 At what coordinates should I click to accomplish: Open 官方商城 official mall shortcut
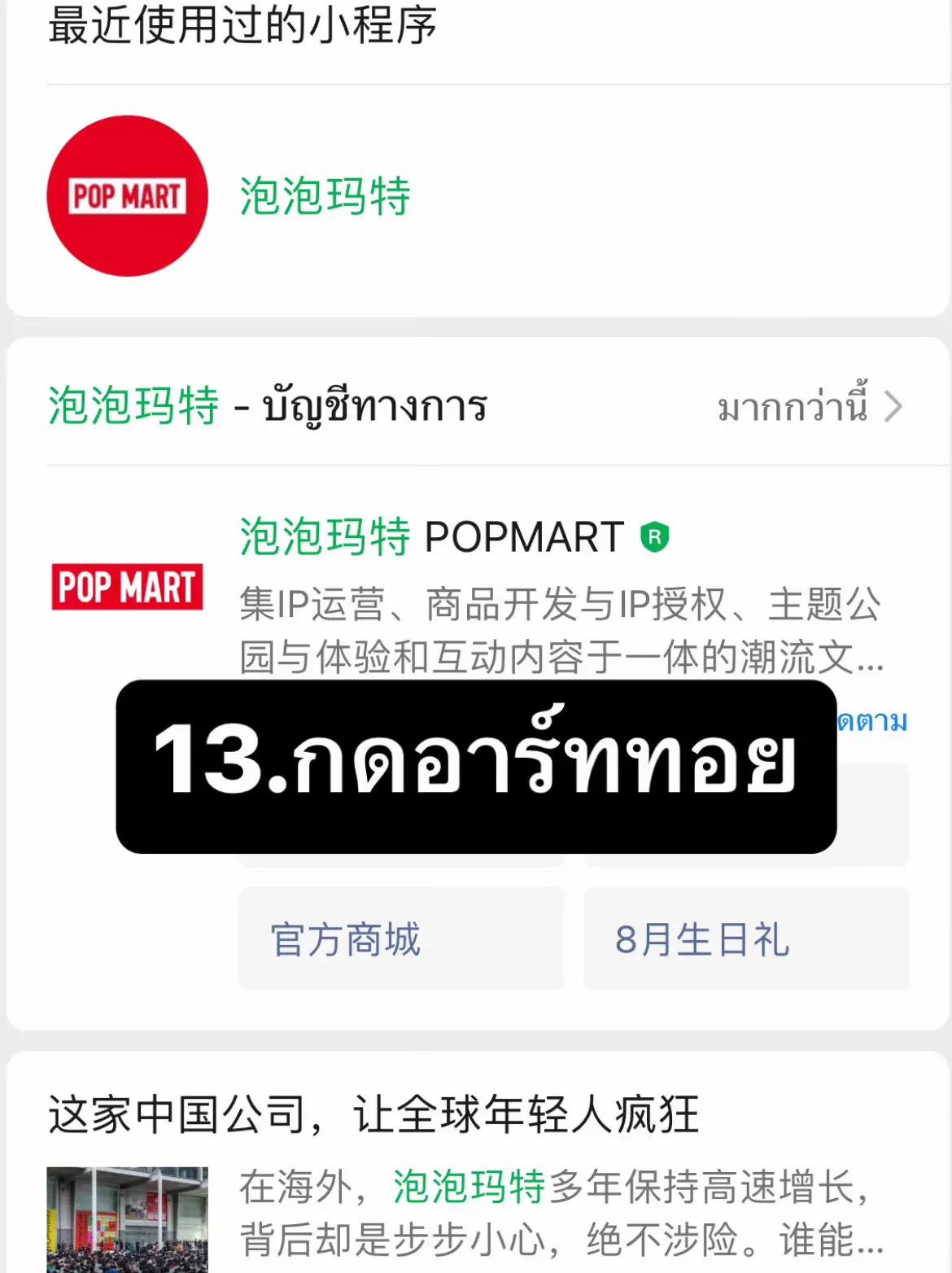(400, 940)
